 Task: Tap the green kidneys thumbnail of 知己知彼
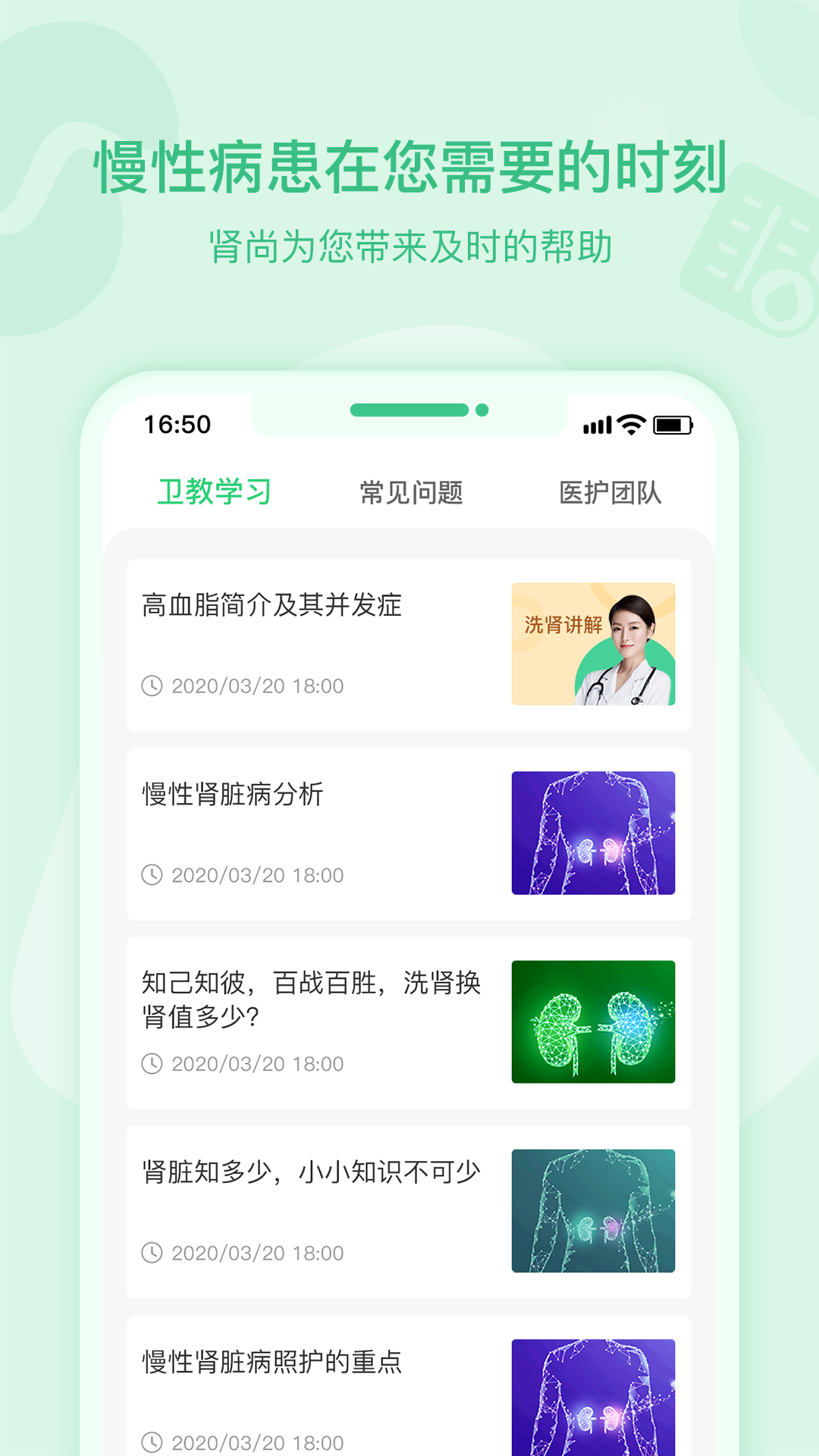tap(593, 1022)
